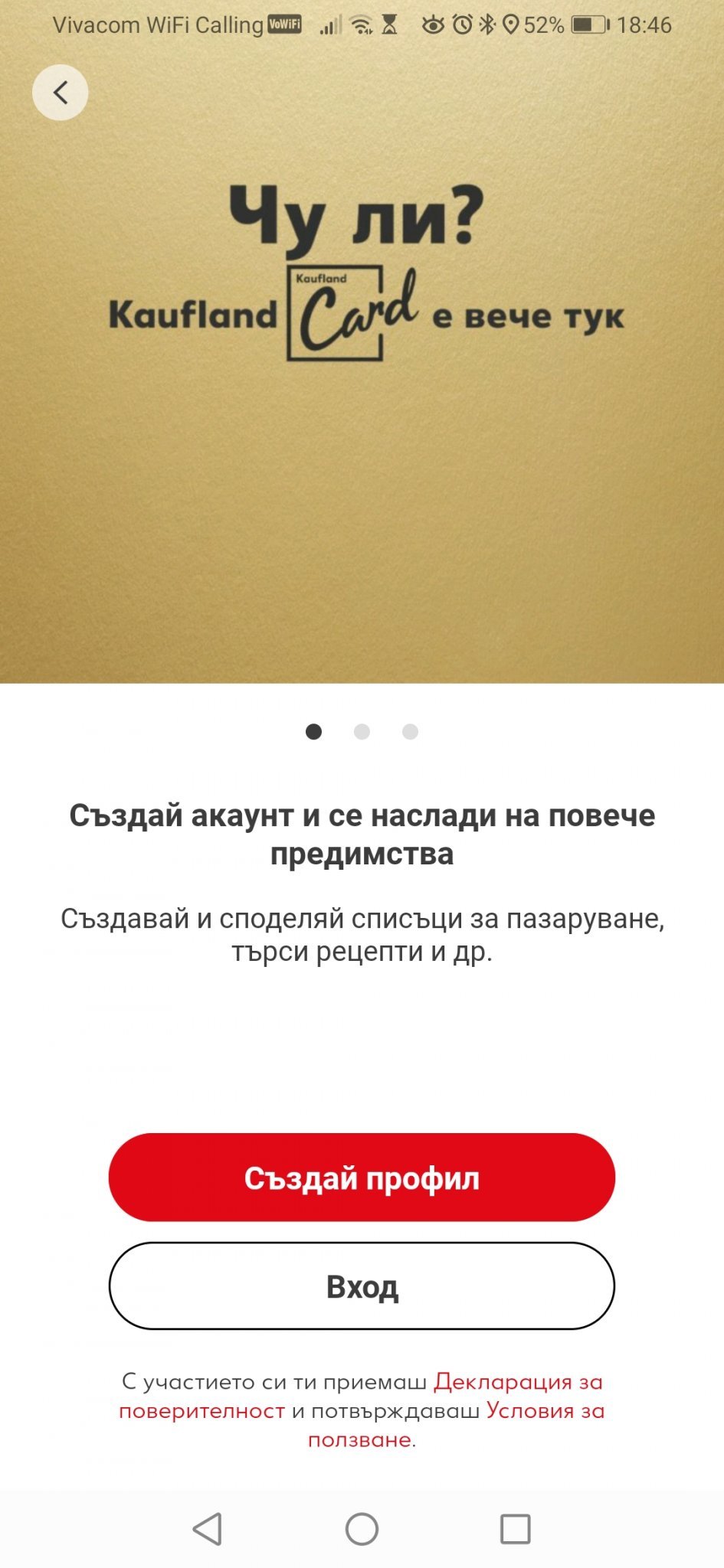Image resolution: width=724 pixels, height=1568 pixels.
Task: Tap the Вход login button
Action: pos(362,1286)
